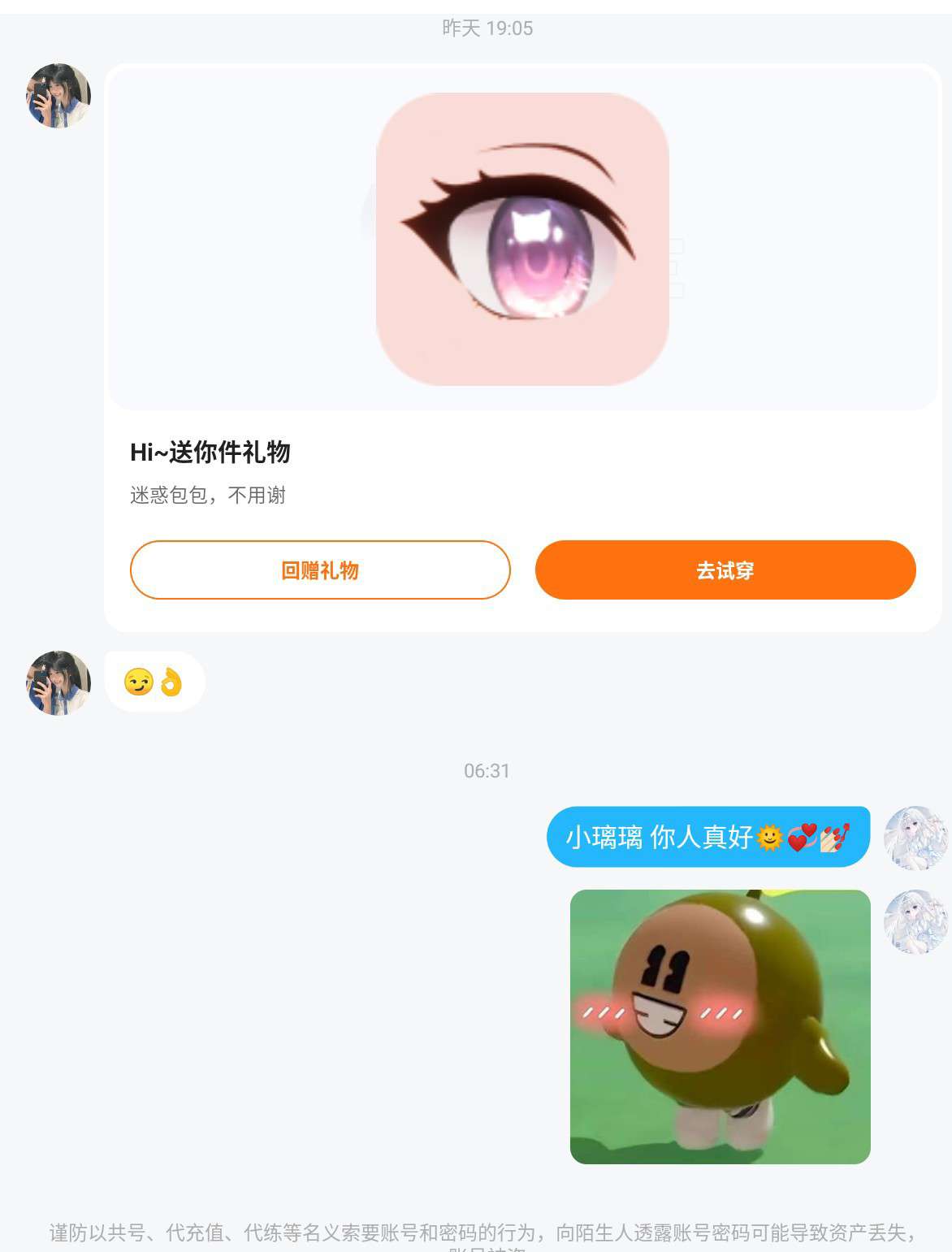Tap the orange 去试穿 button
952x1252 pixels.
725,570
